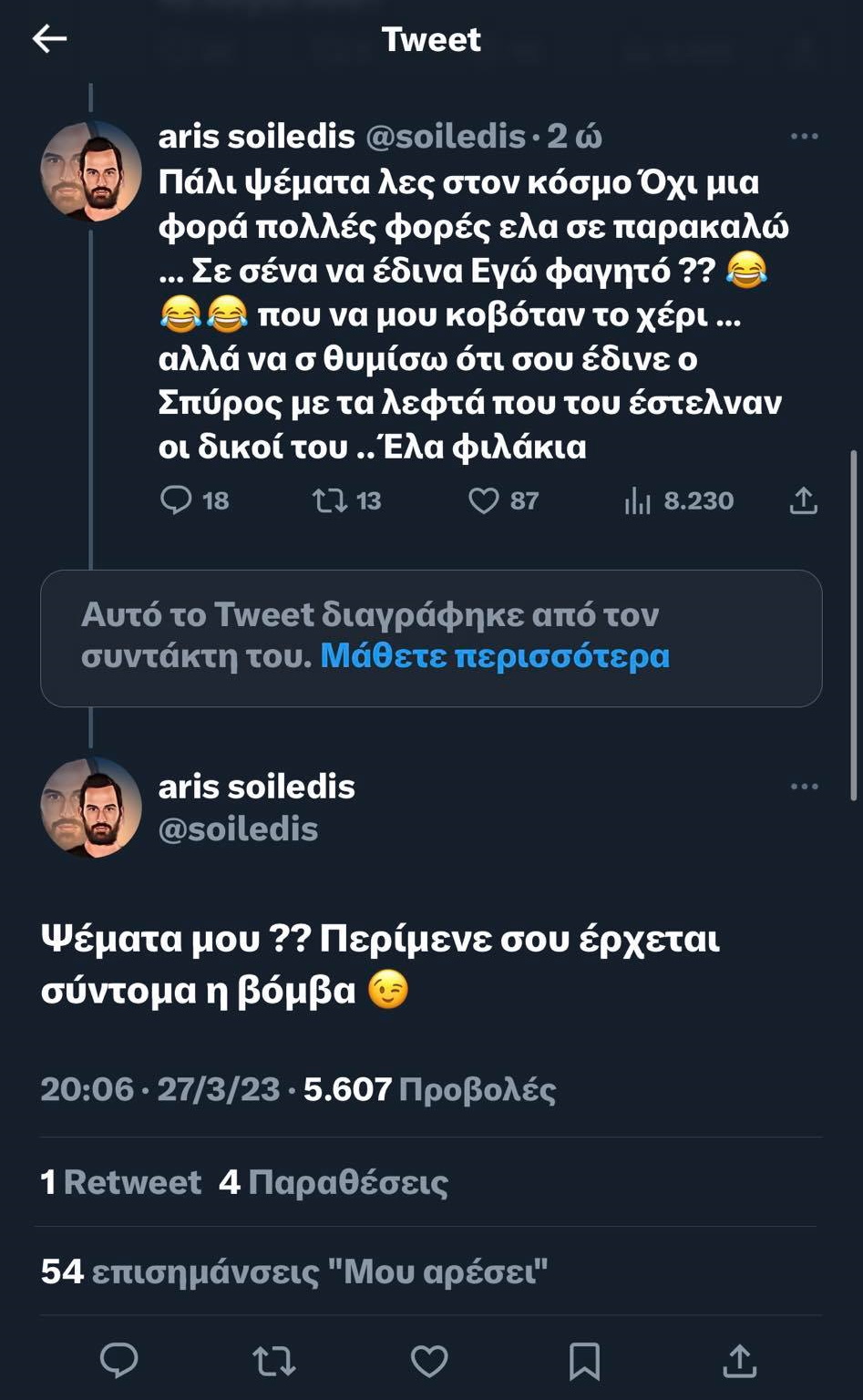Retweet the main tweet about η βόμβα
Screen dimensions: 863x1400
(273, 1361)
